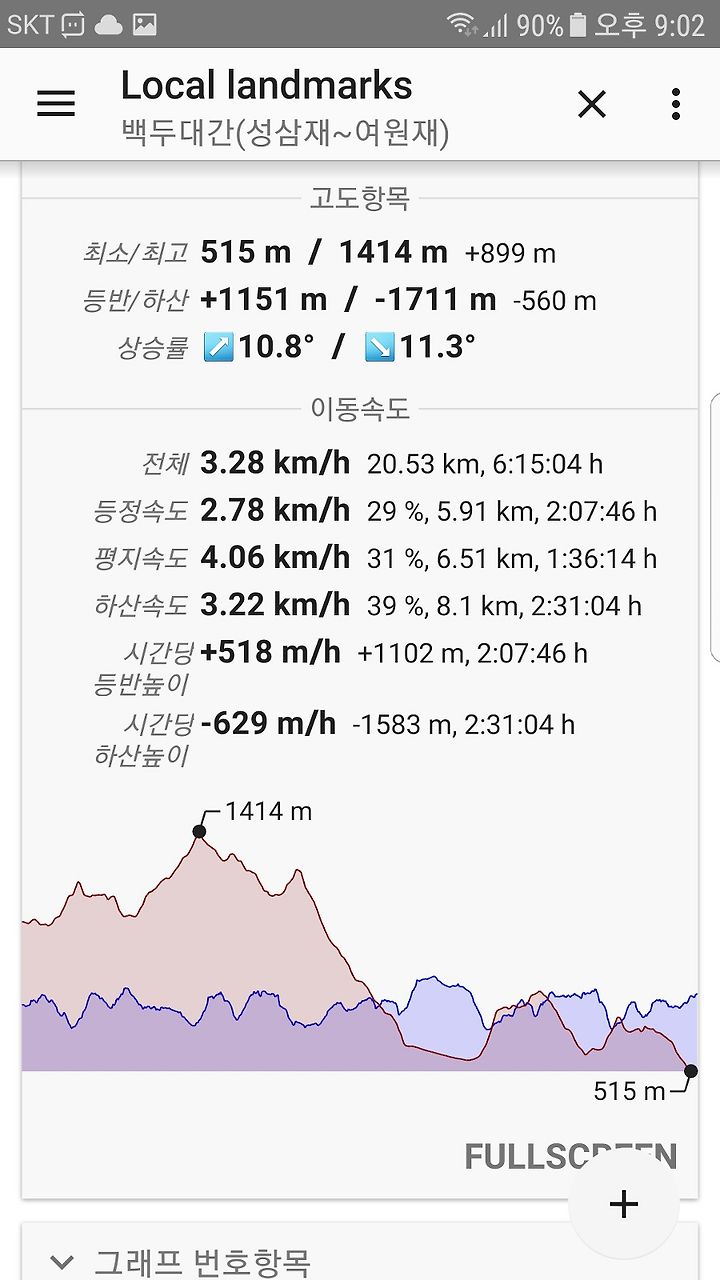Viewport: 720px width, 1280px height.
Task: Close the Local landmarks panel
Action: pos(592,104)
